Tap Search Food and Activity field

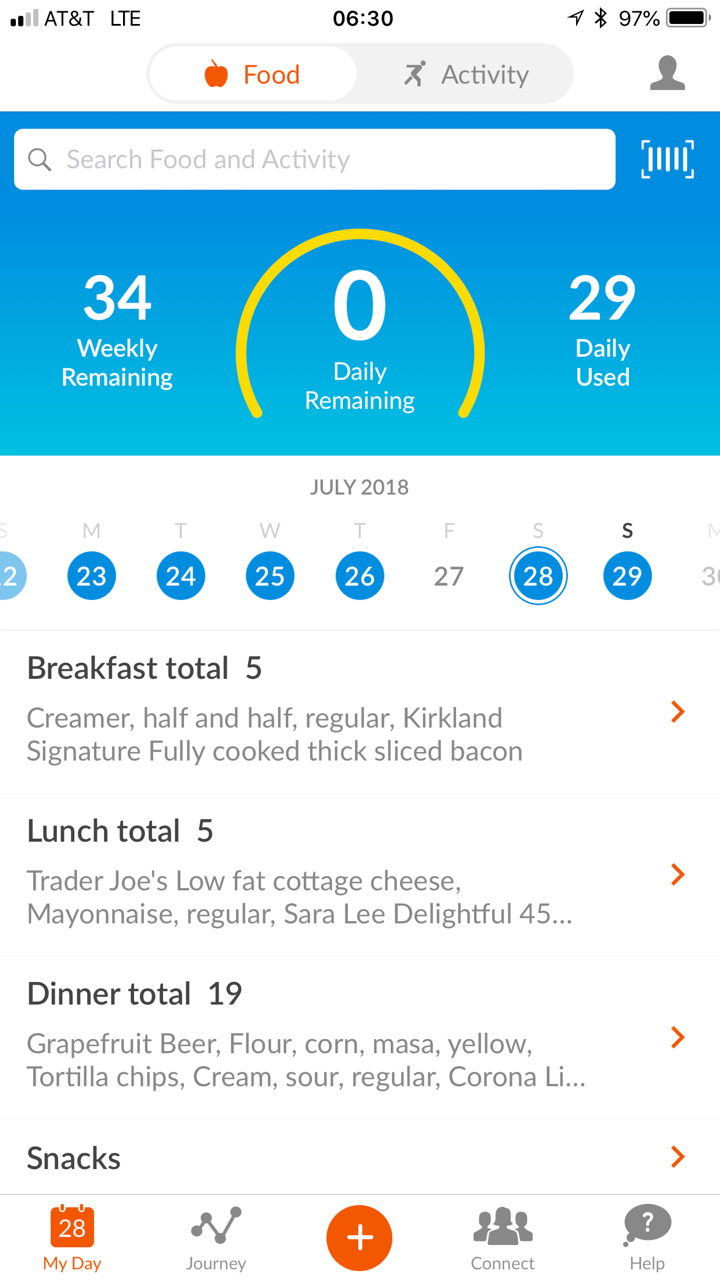point(315,159)
